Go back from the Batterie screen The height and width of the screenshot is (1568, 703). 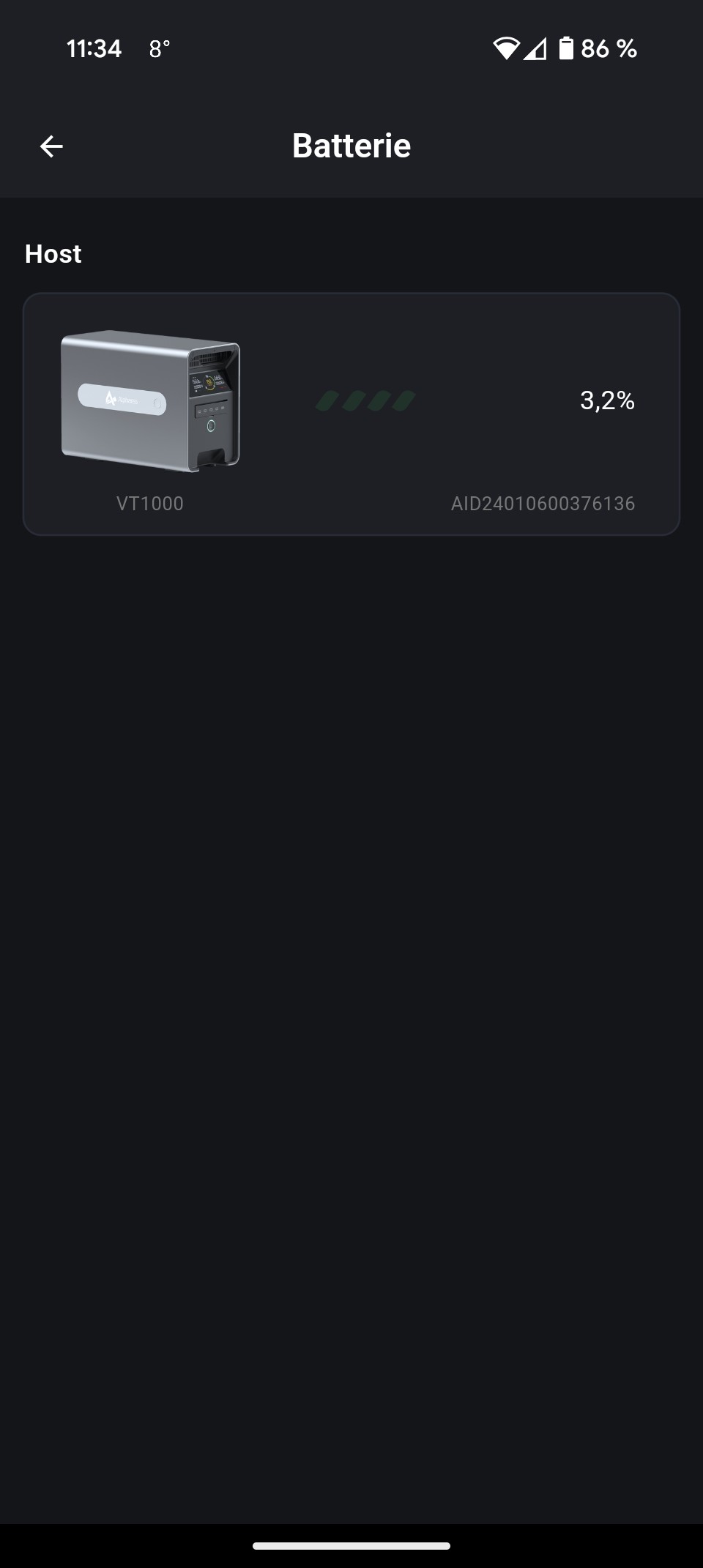pyautogui.click(x=51, y=146)
